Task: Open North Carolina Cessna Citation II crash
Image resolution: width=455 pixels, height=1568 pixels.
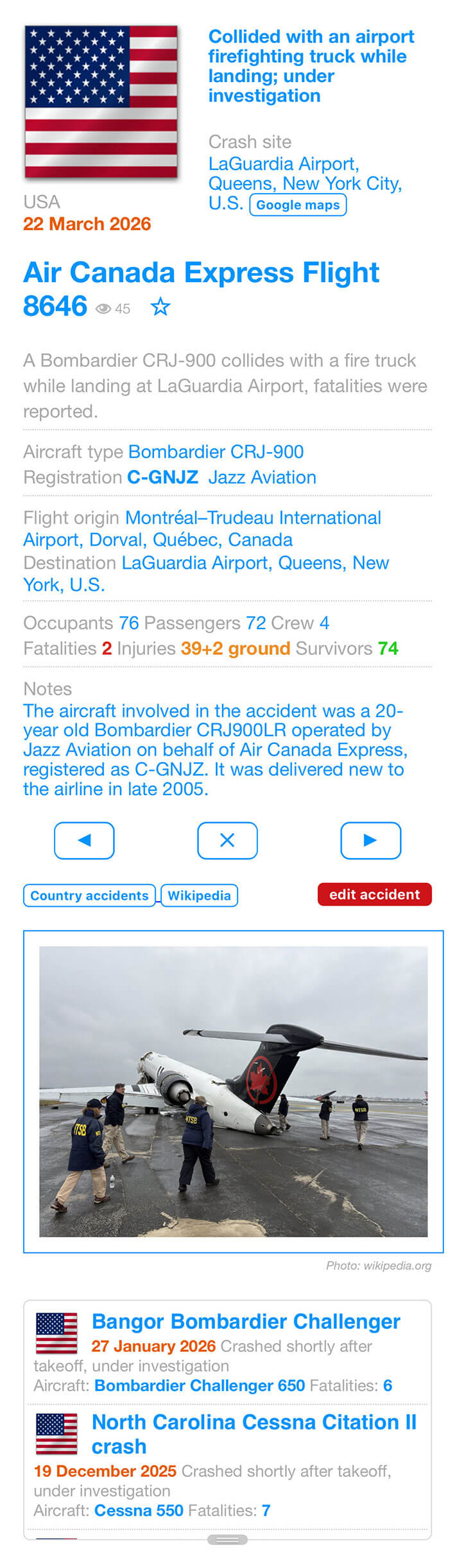Action: tap(254, 1422)
